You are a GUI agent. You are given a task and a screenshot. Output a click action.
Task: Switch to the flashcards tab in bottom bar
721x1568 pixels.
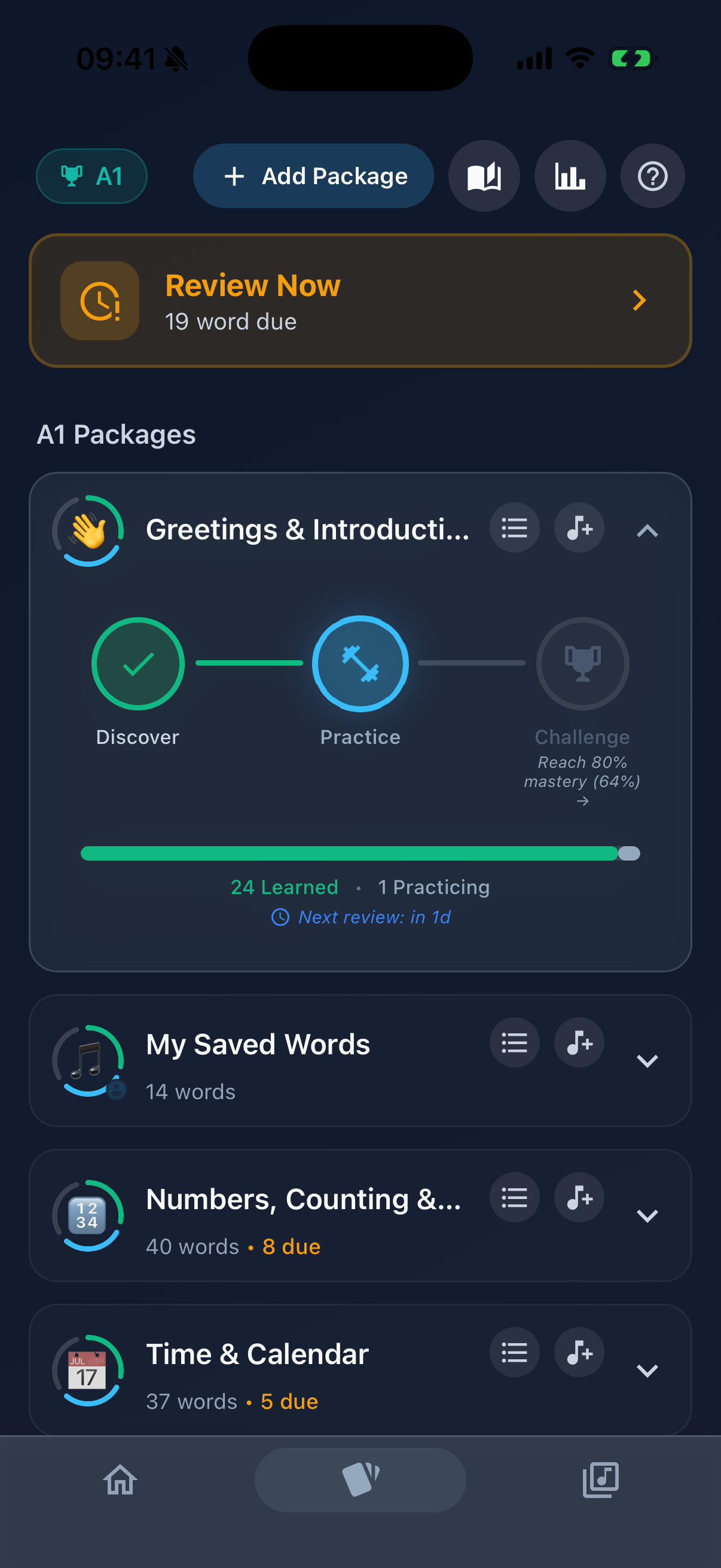(x=360, y=1480)
